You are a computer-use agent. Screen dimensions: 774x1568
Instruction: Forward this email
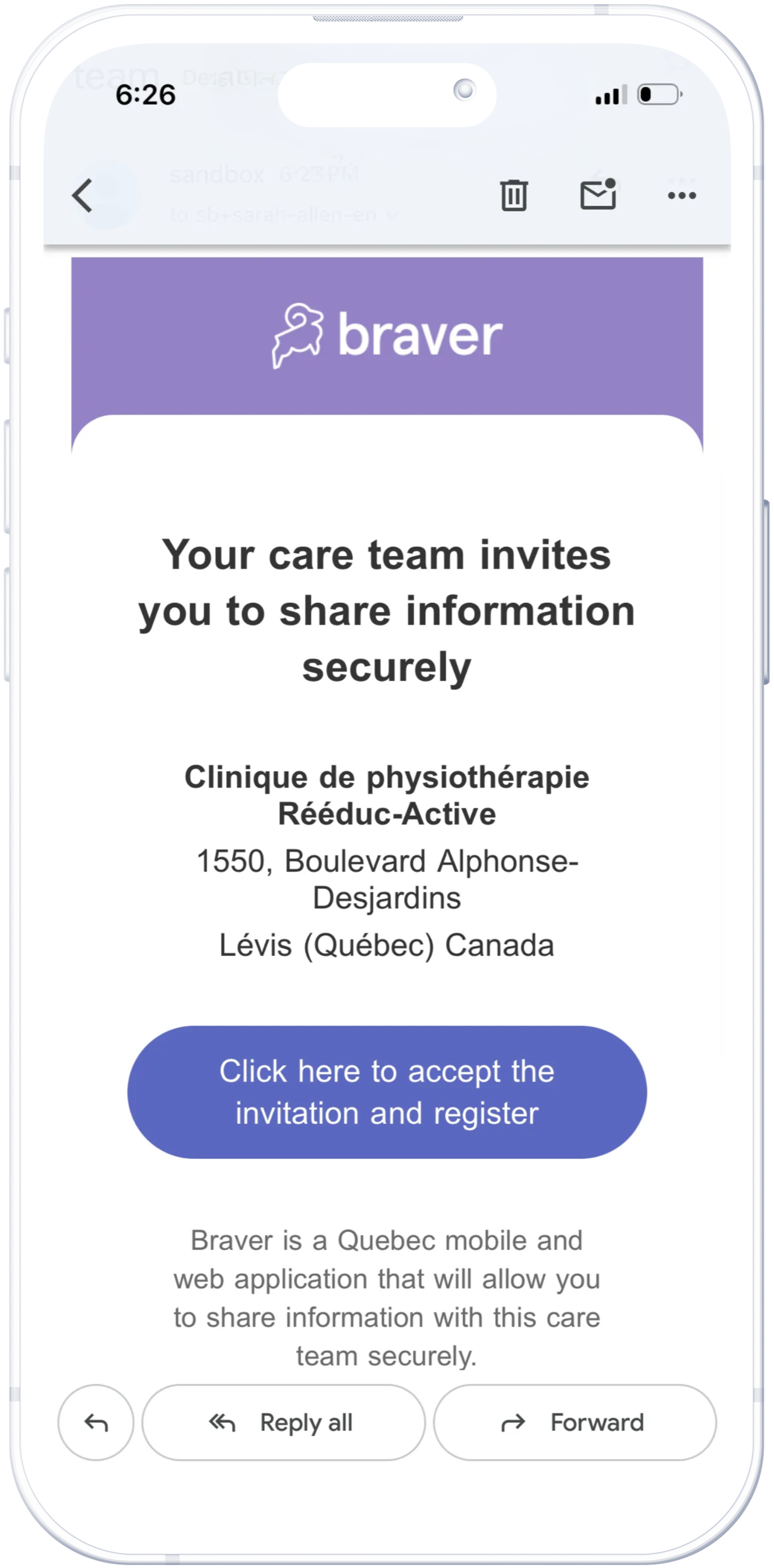[575, 1423]
